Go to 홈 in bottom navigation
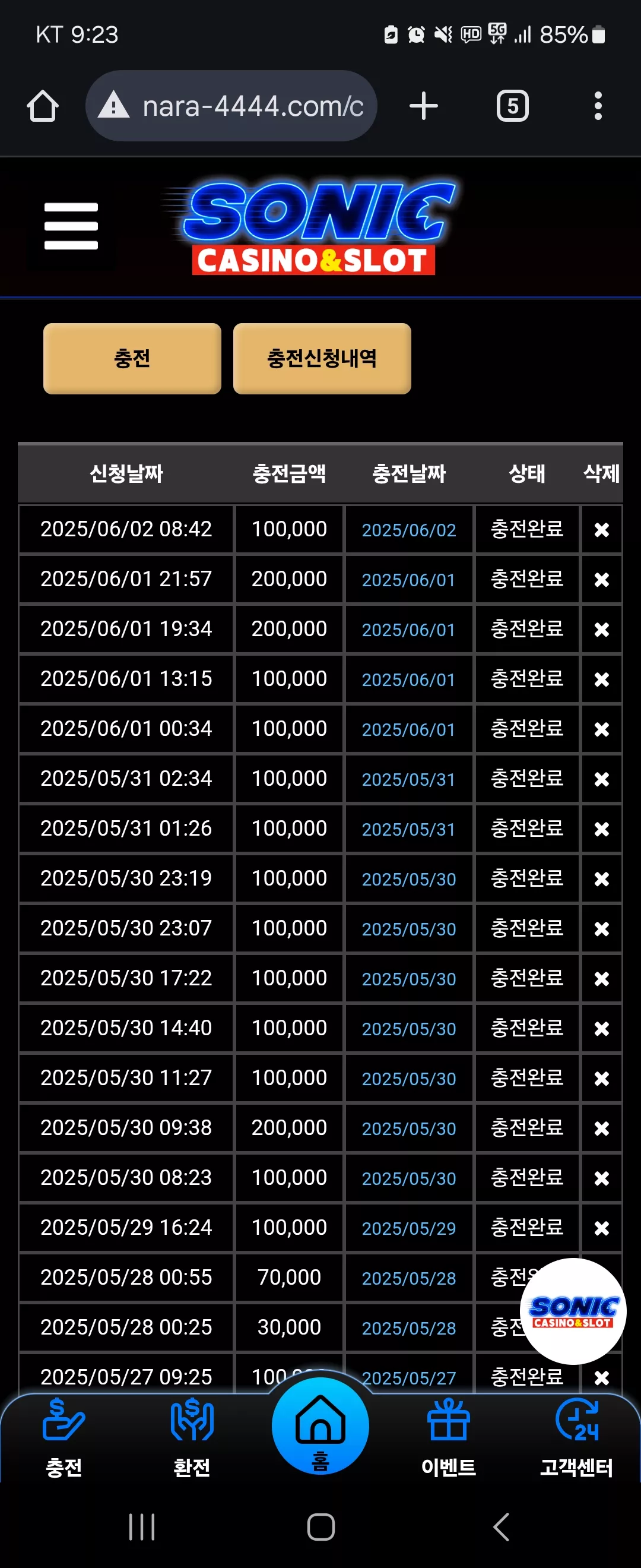 [x=320, y=1426]
